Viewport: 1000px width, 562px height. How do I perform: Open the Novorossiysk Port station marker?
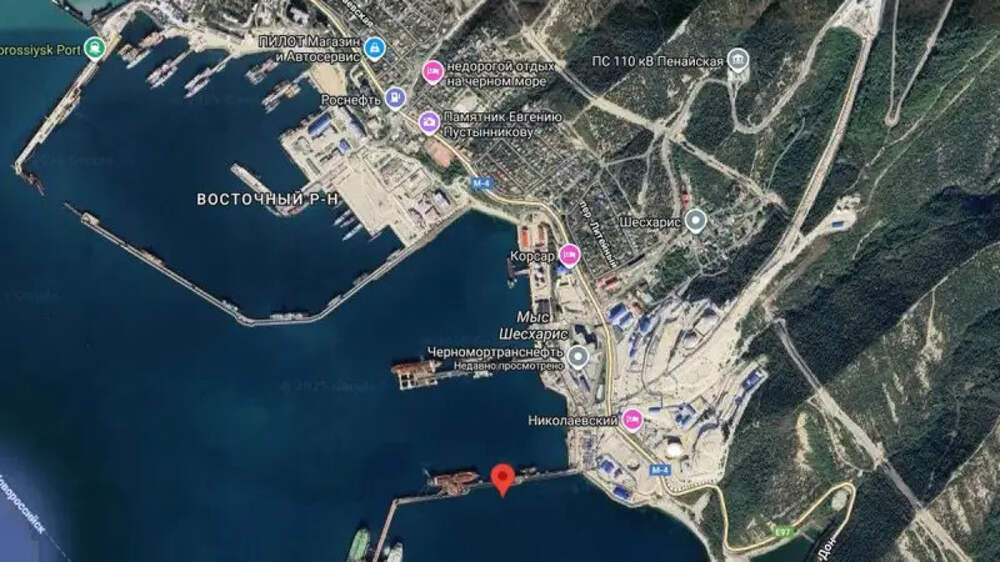pyautogui.click(x=95, y=48)
